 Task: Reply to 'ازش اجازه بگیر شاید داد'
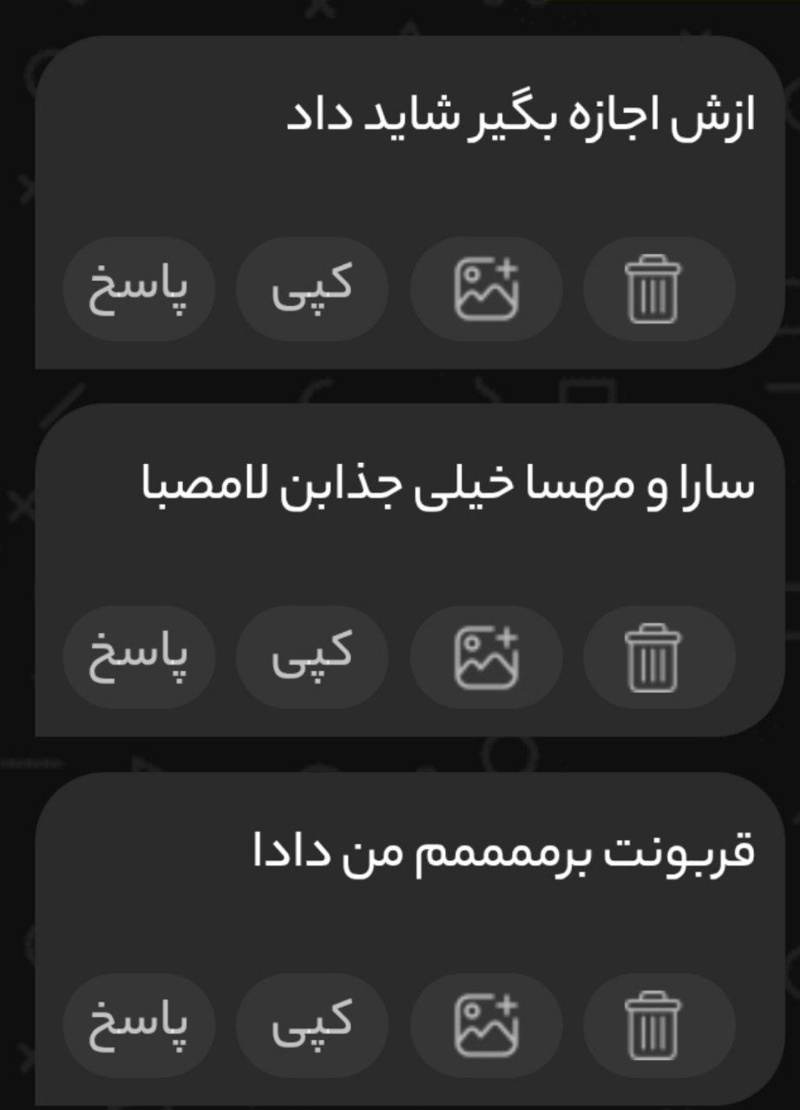(139, 290)
